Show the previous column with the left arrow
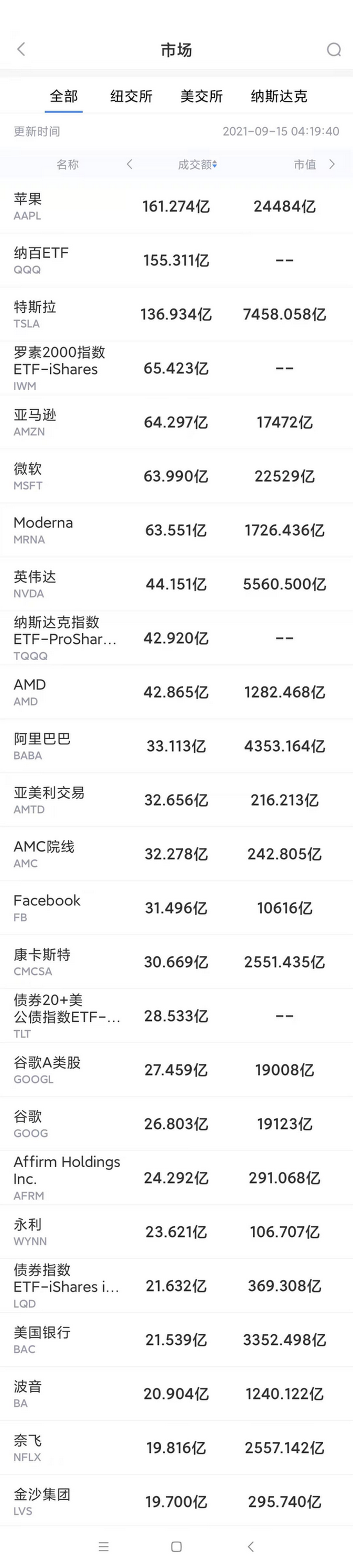Image resolution: width=353 pixels, height=1568 pixels. pyautogui.click(x=129, y=164)
